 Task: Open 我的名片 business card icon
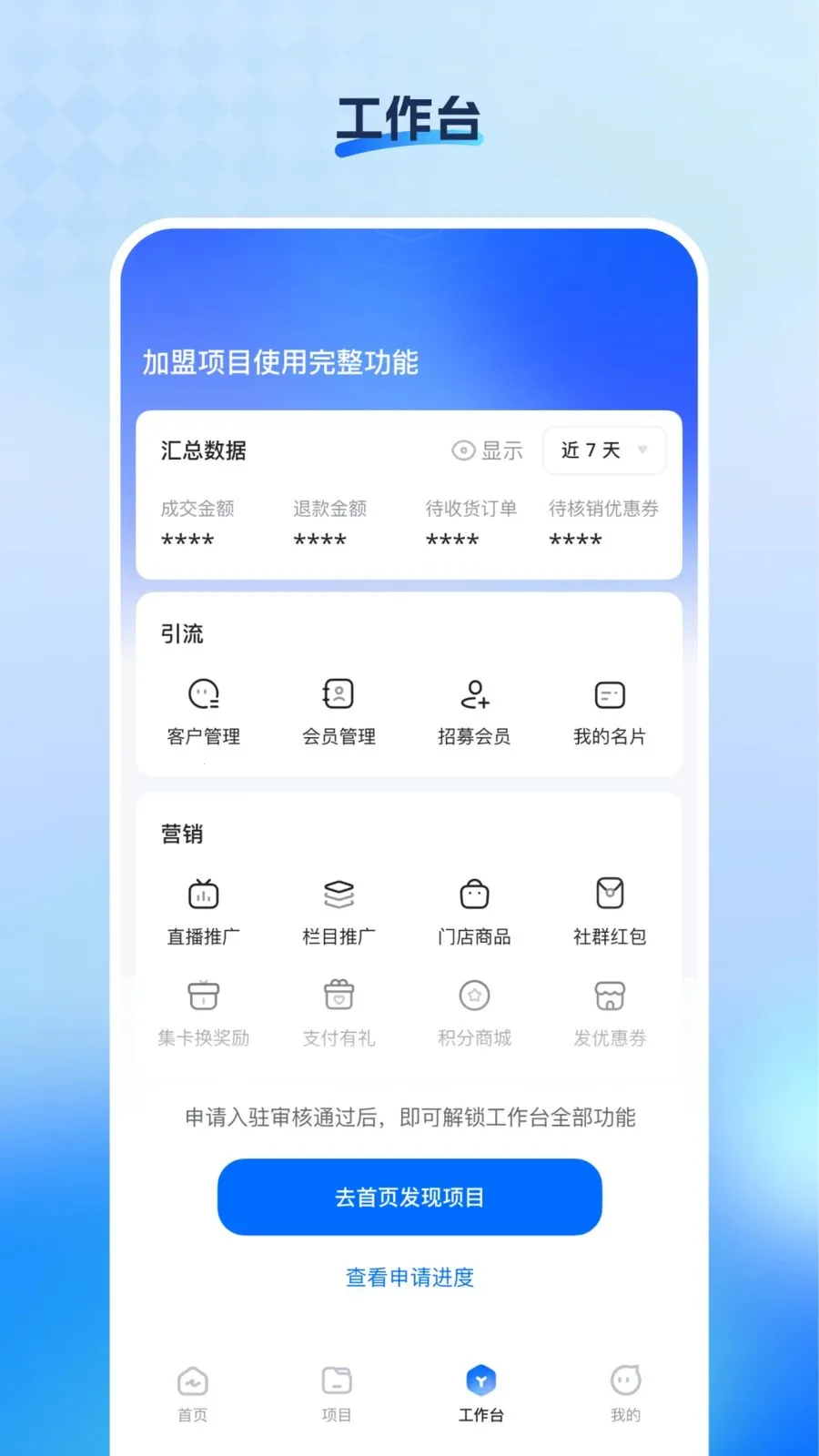tap(608, 713)
